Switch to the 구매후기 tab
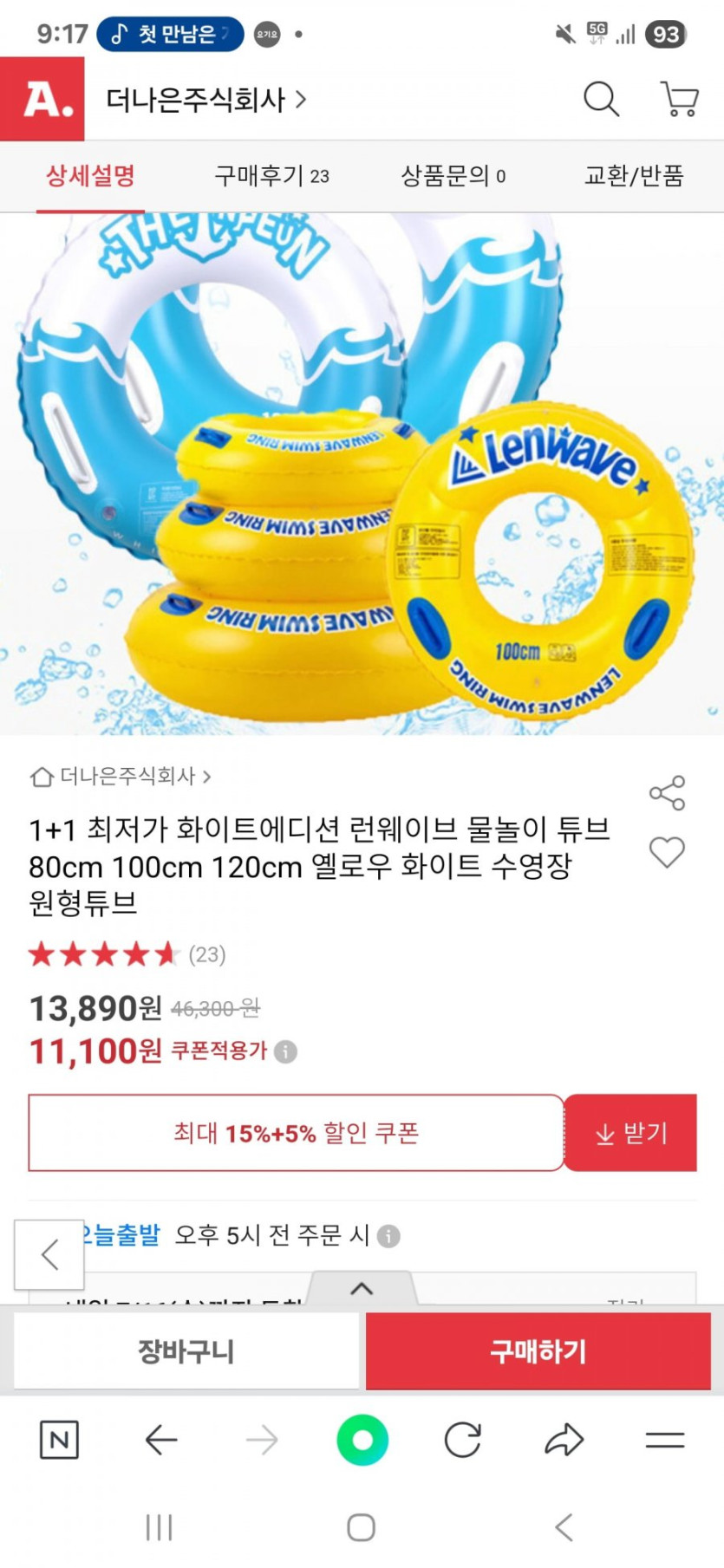The height and width of the screenshot is (1568, 724). coord(271,176)
